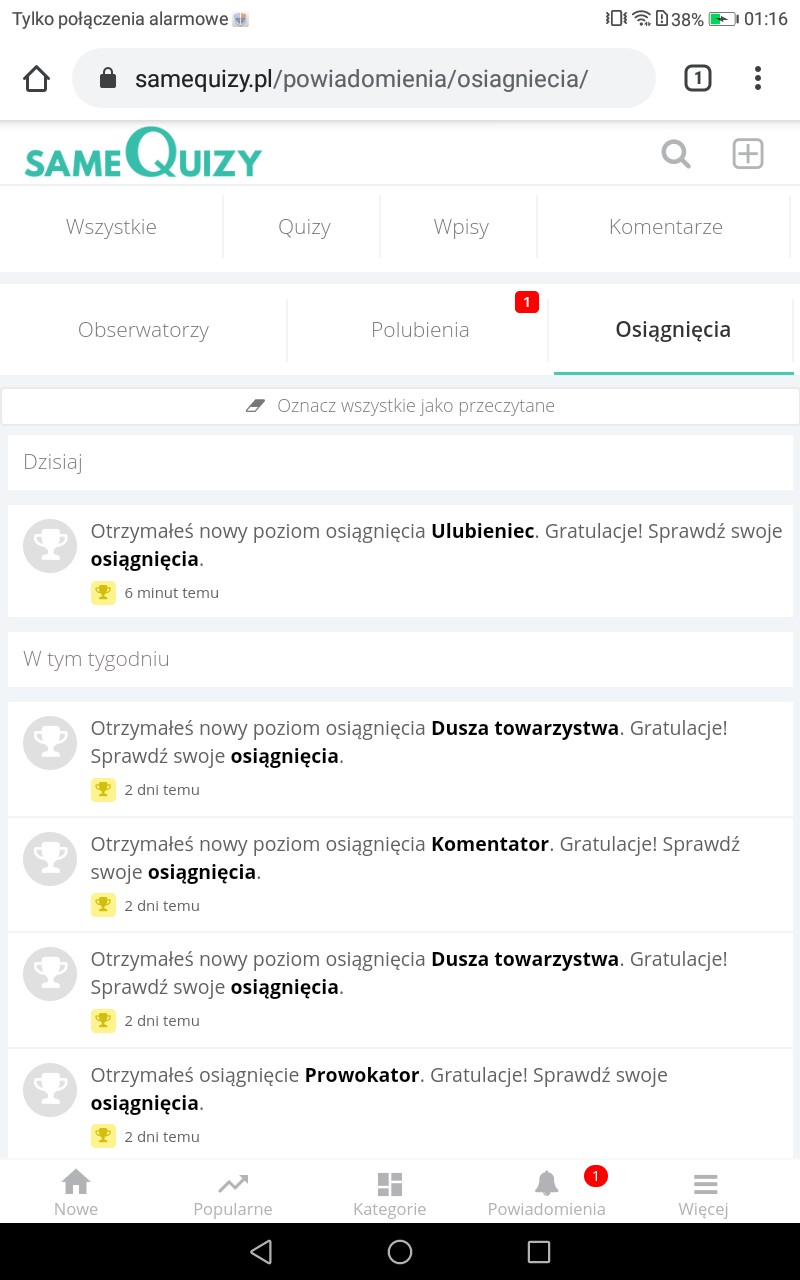800x1280 pixels.
Task: Go to Popularne in bottom navigation
Action: 233,1194
